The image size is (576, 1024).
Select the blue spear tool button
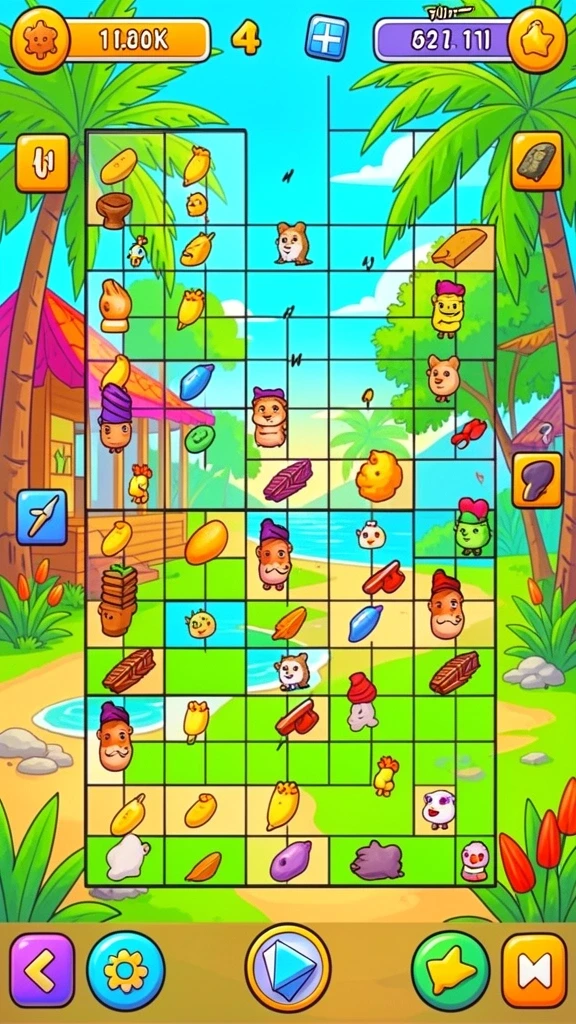(42, 517)
